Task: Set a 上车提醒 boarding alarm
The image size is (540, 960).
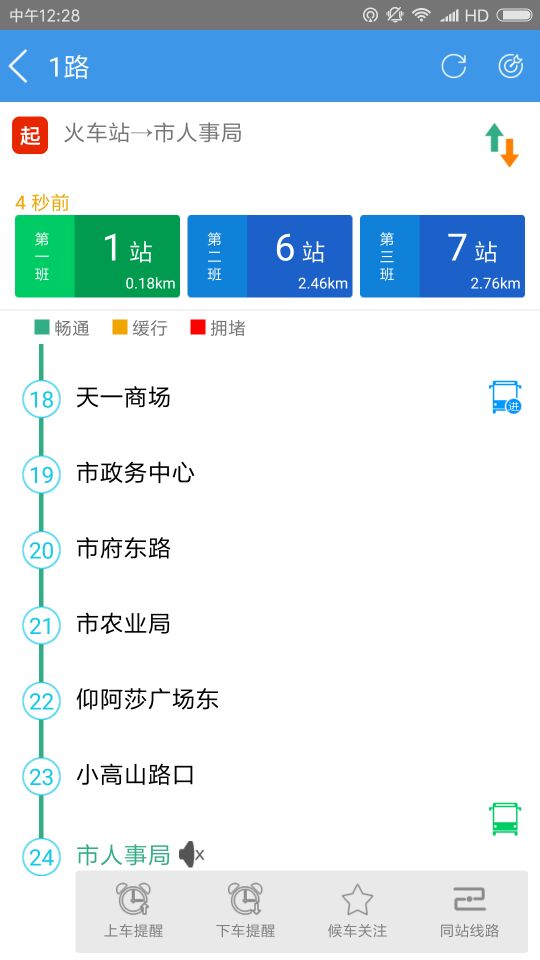Action: click(133, 911)
